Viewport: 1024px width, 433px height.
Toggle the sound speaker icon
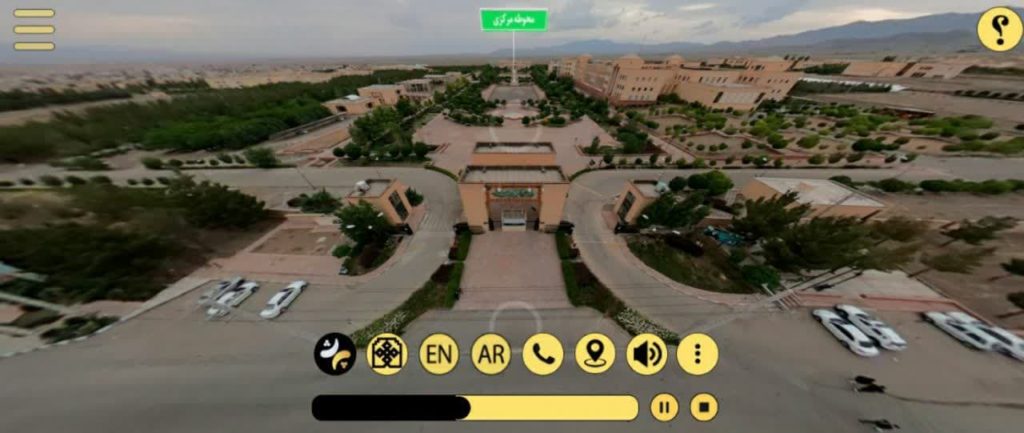[647, 354]
